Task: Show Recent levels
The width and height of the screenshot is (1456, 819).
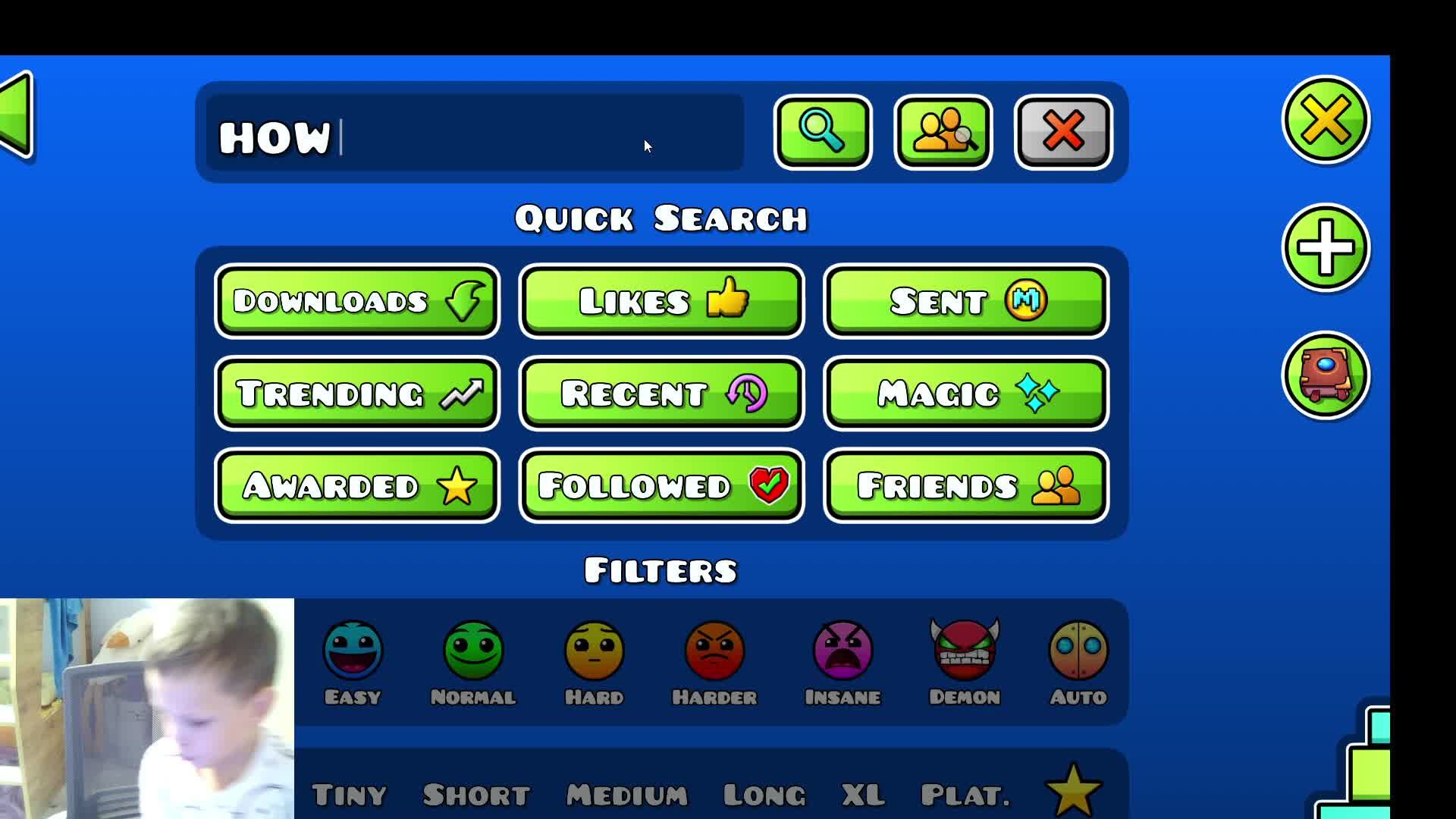Action: [x=661, y=394]
